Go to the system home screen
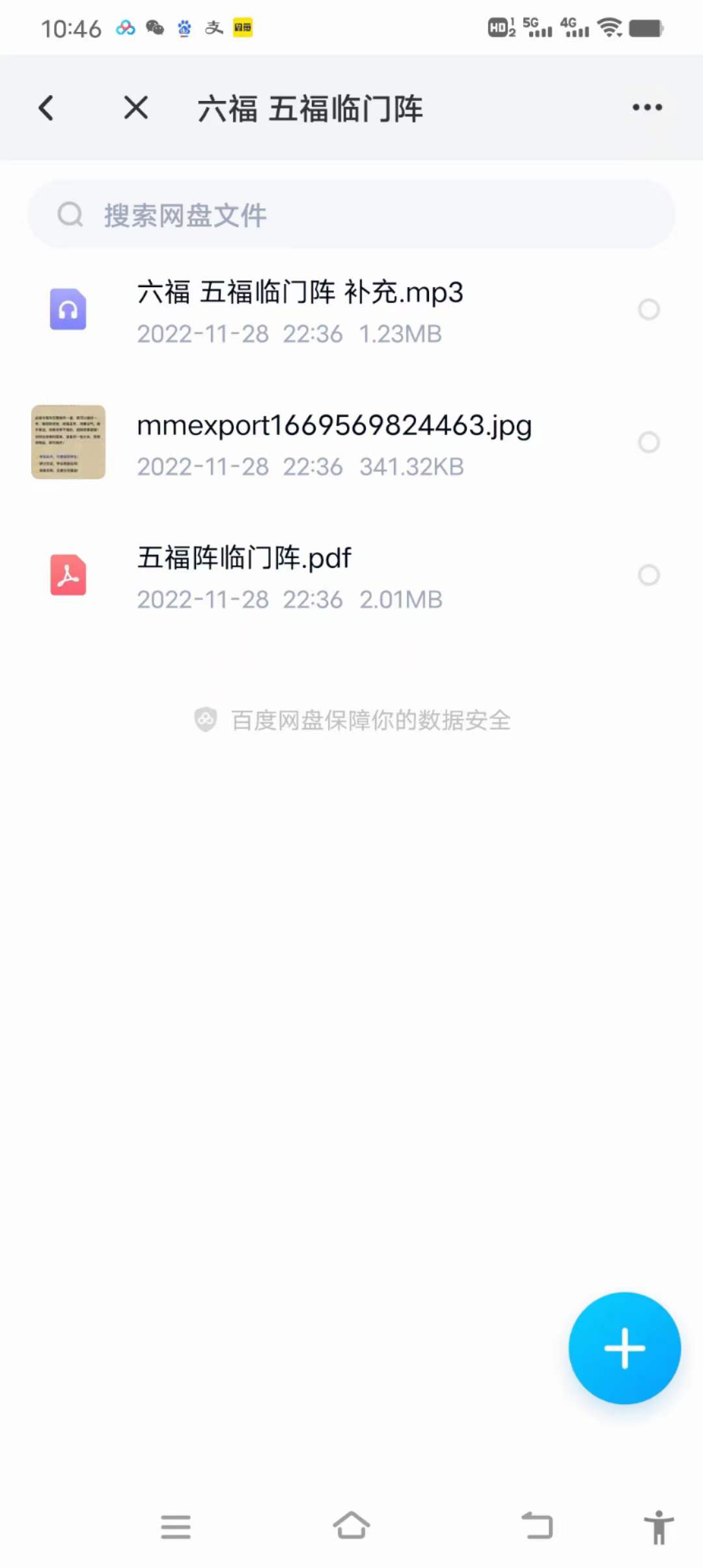The image size is (703, 1568). [351, 1526]
